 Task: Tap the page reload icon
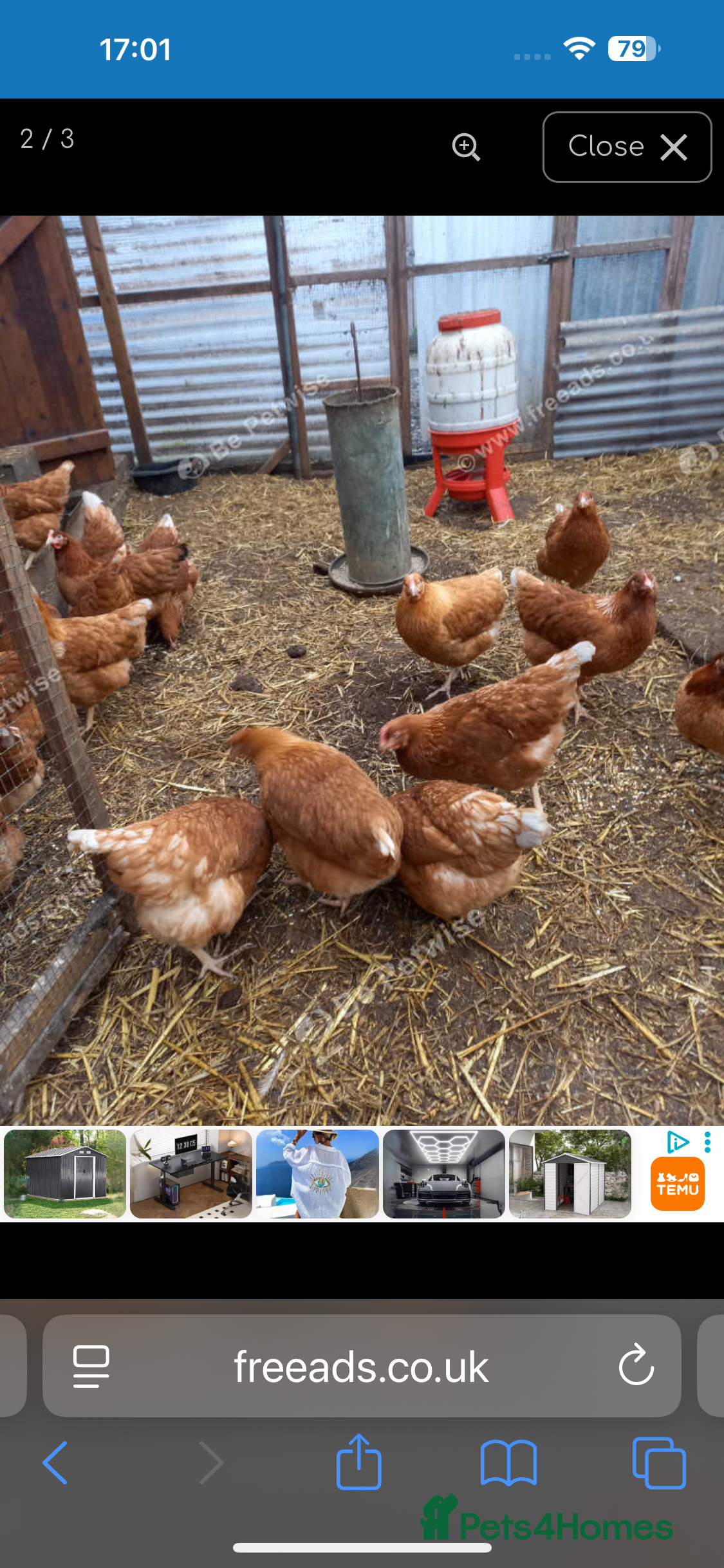pos(635,1367)
